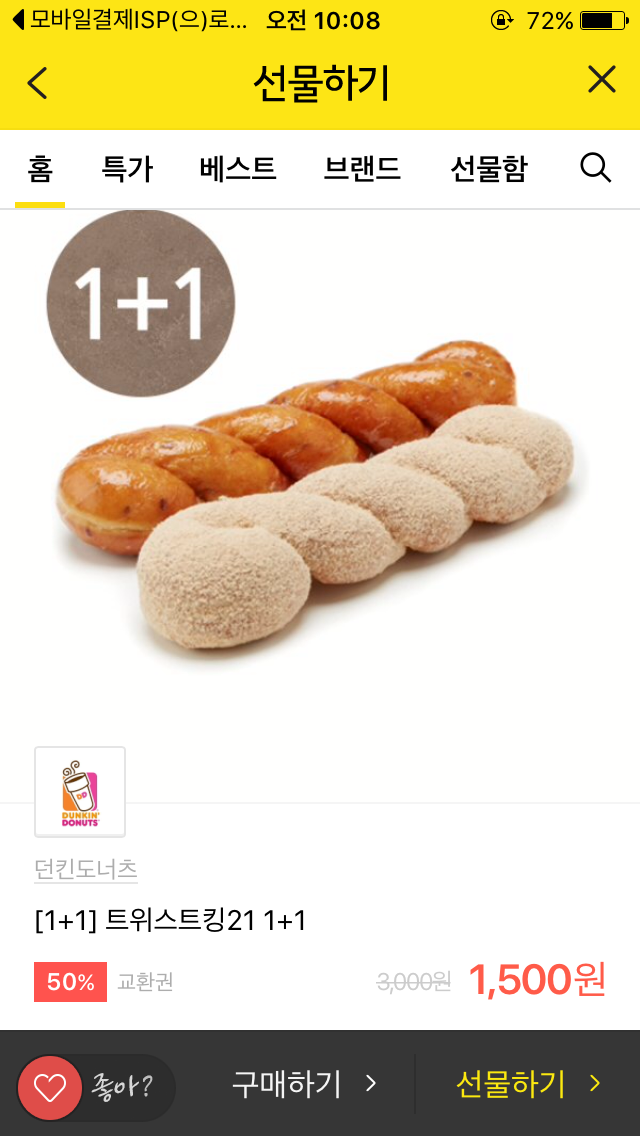This screenshot has width=640, height=1136.
Task: Go back using the top-left arrow
Action: tap(37, 82)
